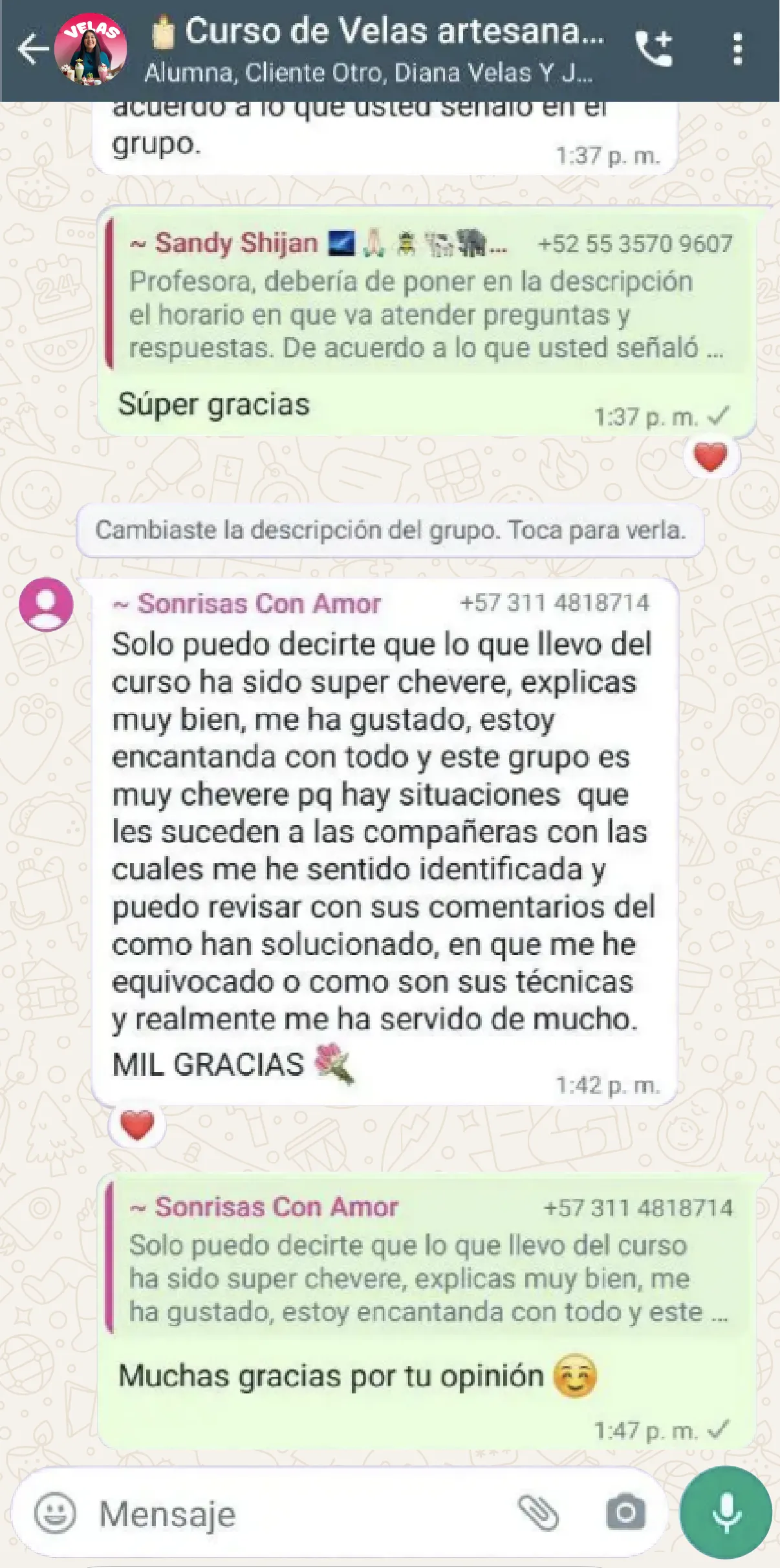Go back using the header arrow
780x1568 pixels.
(x=32, y=50)
